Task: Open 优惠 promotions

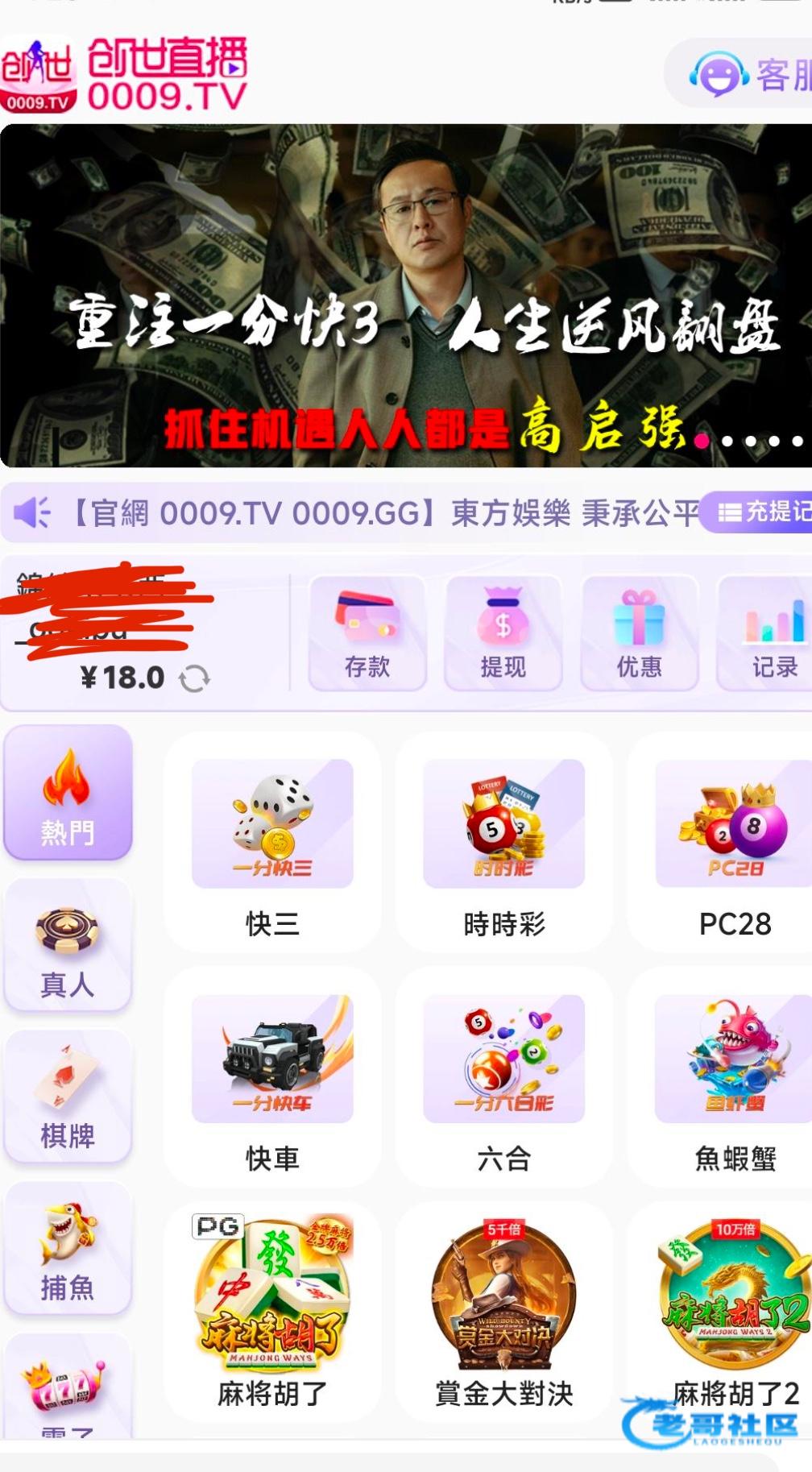Action: tap(639, 633)
